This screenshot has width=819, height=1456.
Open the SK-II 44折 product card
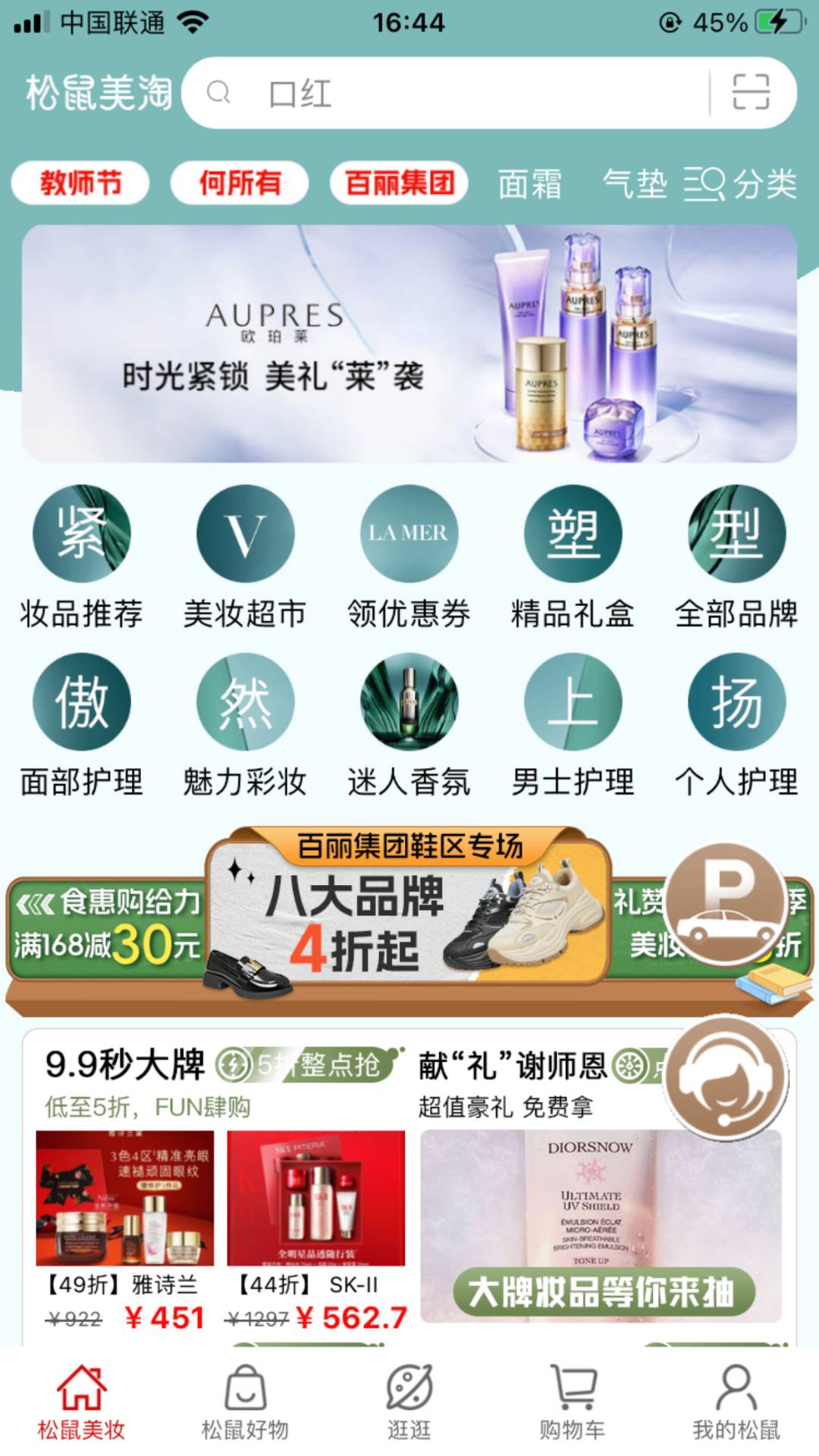coord(316,1228)
